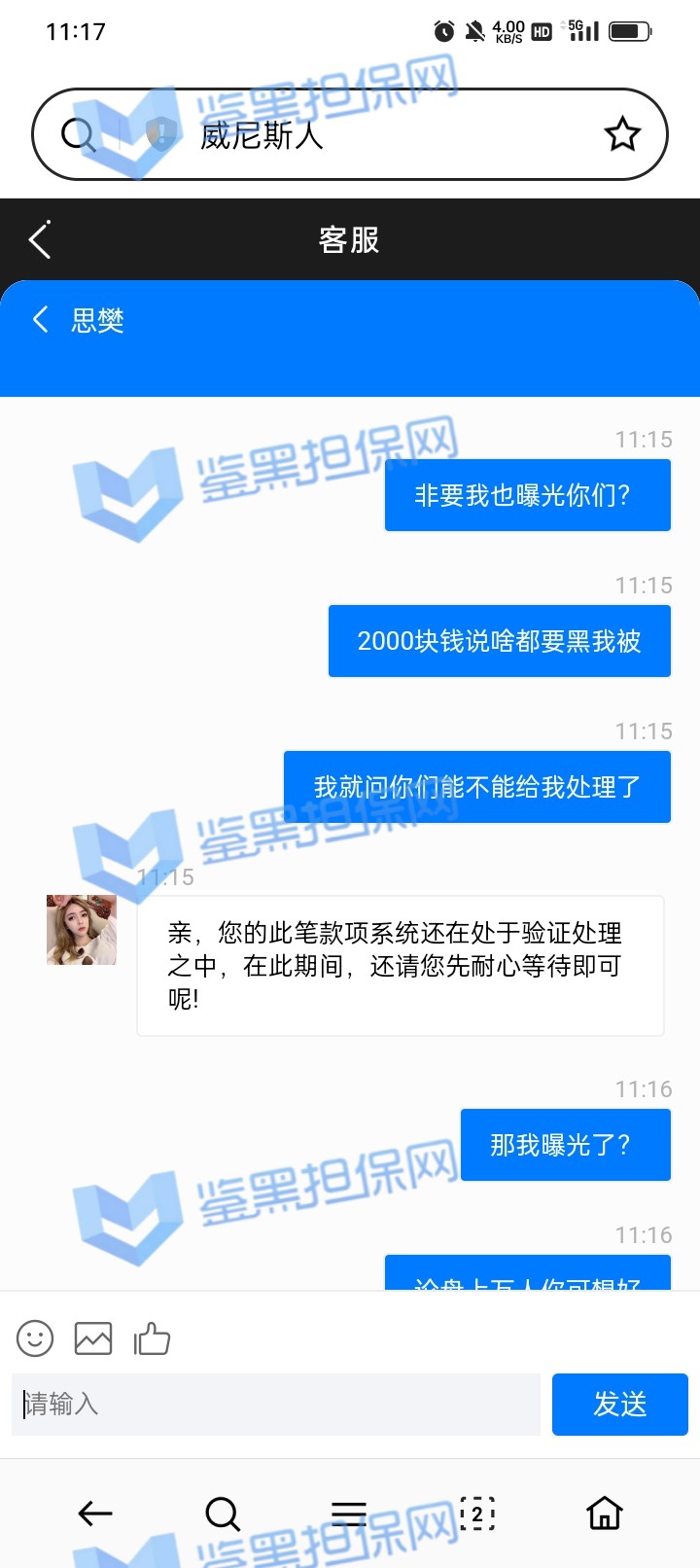The width and height of the screenshot is (700, 1568).
Task: Go to the browser home page
Action: tap(604, 1514)
